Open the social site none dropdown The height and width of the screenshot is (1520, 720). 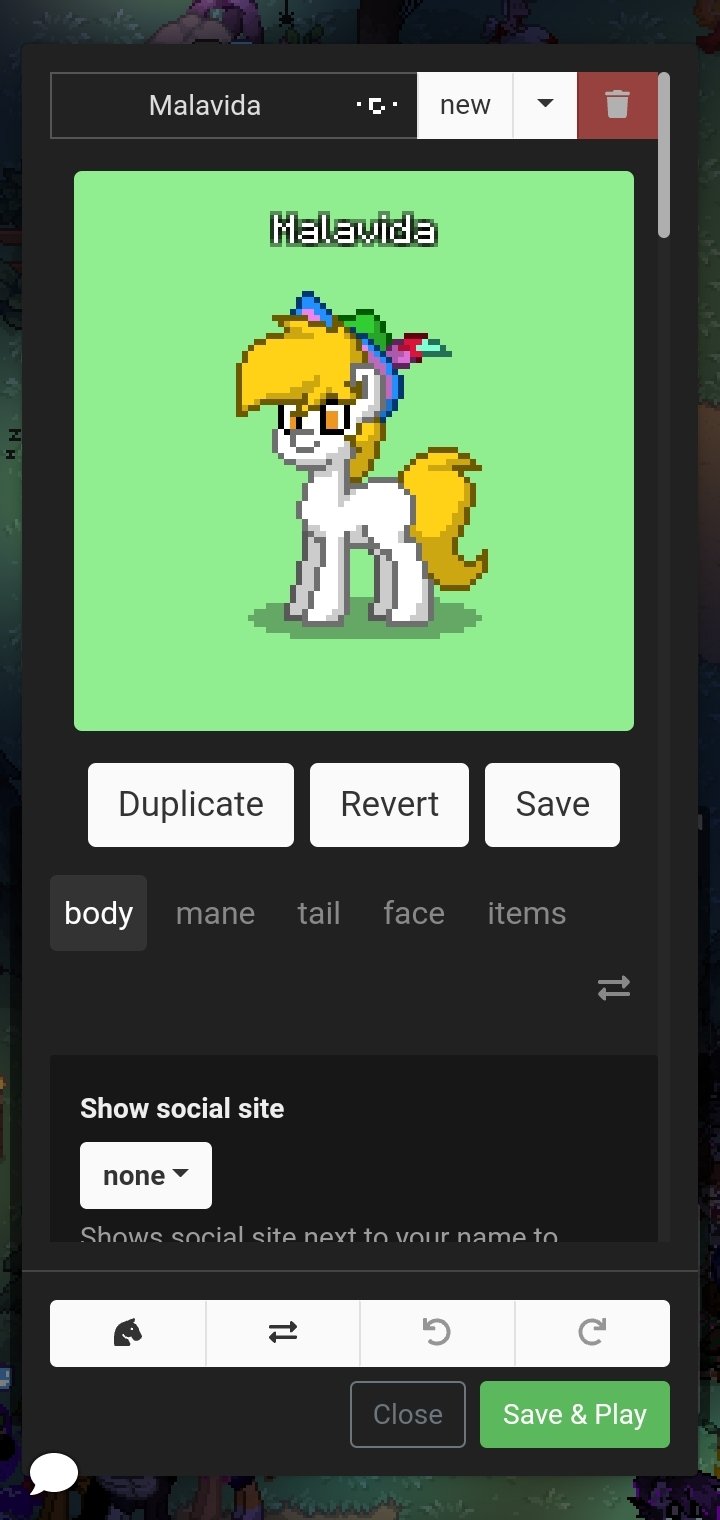[x=146, y=1175]
